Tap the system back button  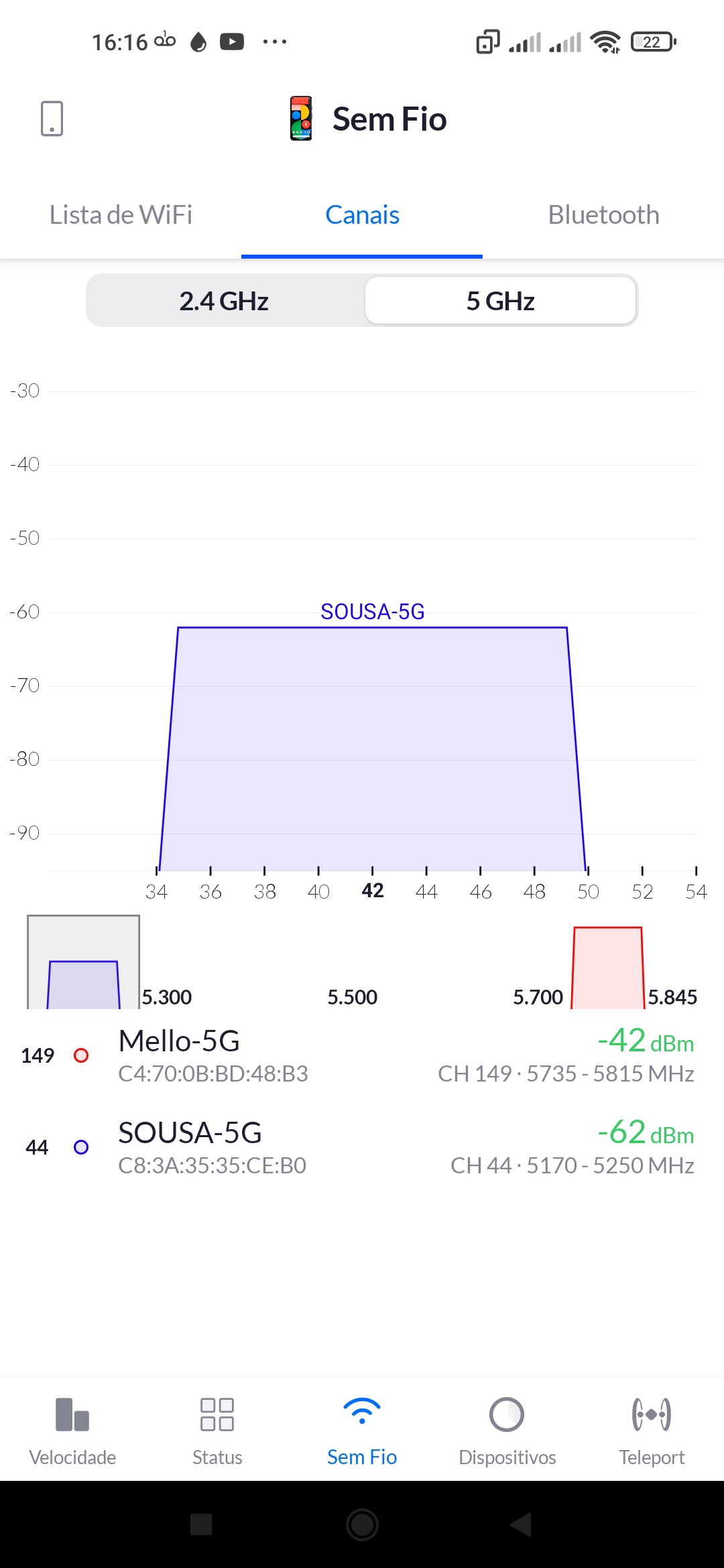point(522,1524)
